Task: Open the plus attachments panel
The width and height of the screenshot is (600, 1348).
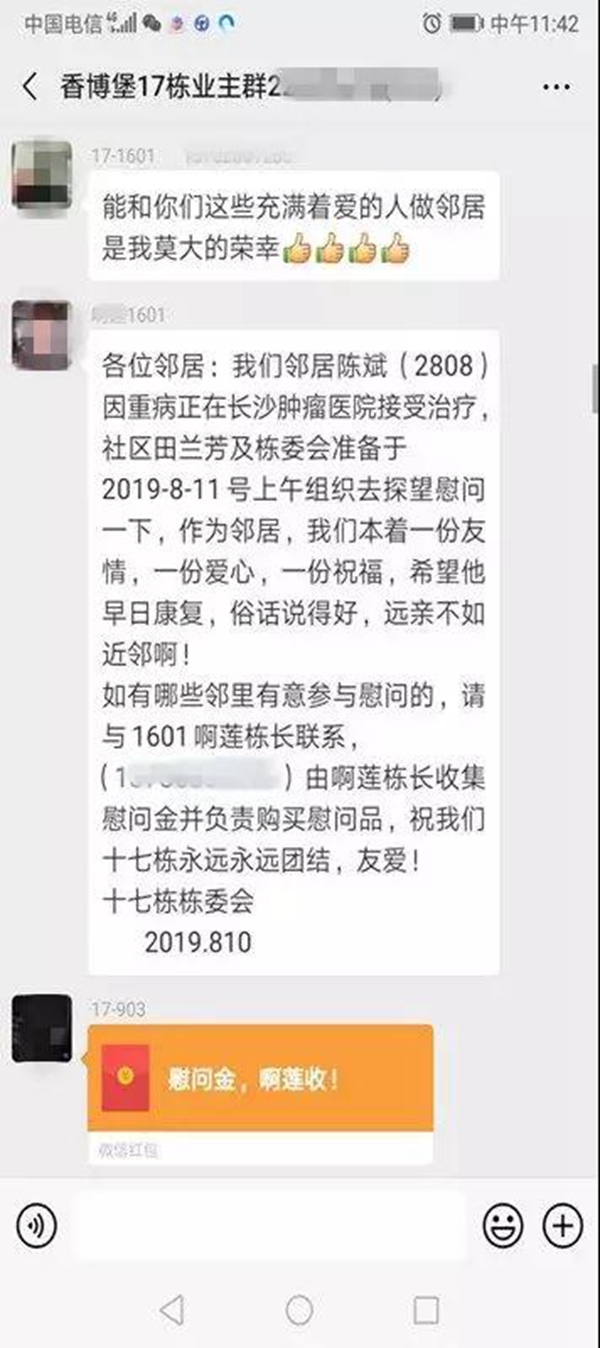Action: pyautogui.click(x=562, y=1224)
